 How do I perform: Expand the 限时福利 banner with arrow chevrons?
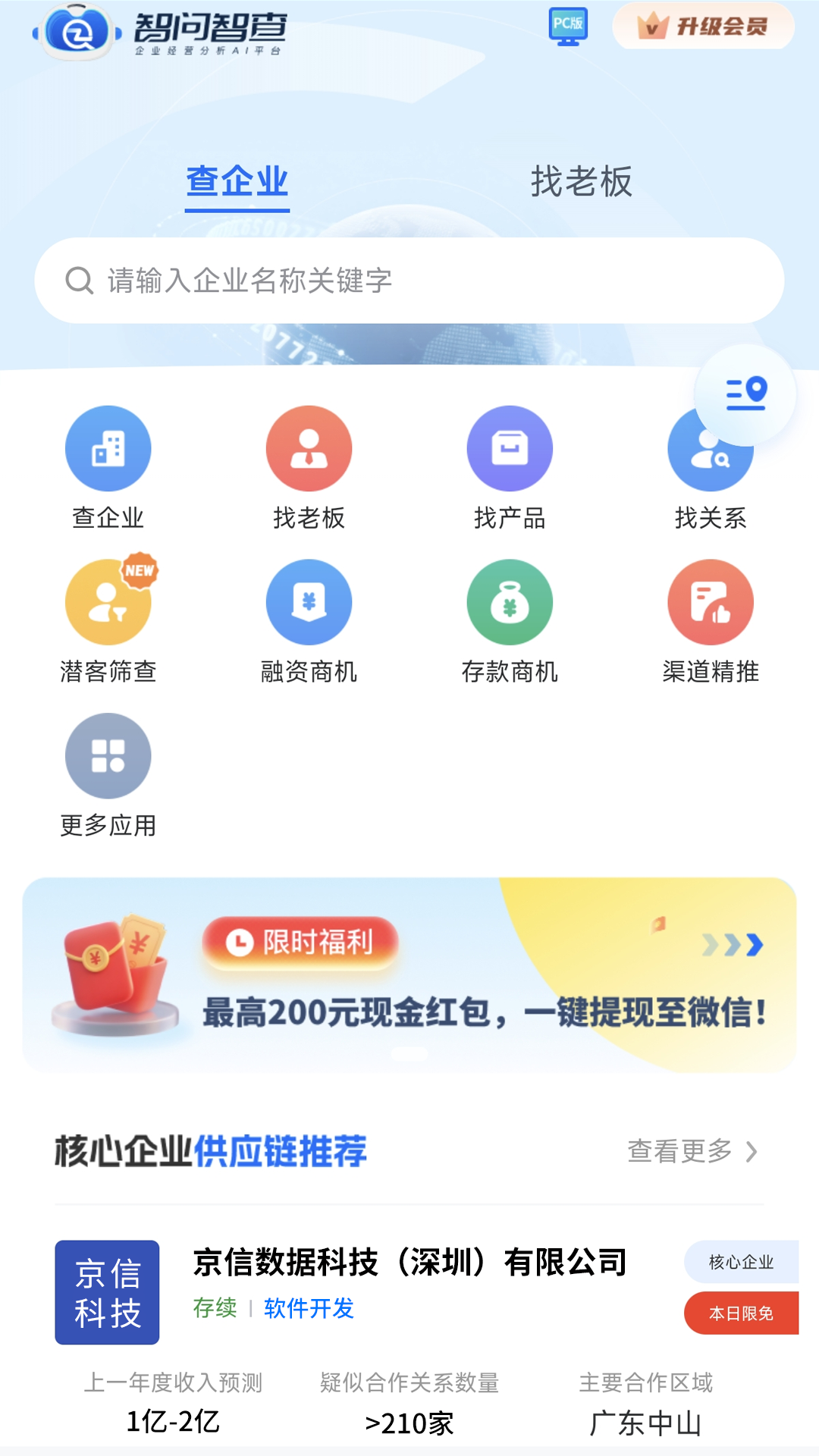click(x=733, y=943)
